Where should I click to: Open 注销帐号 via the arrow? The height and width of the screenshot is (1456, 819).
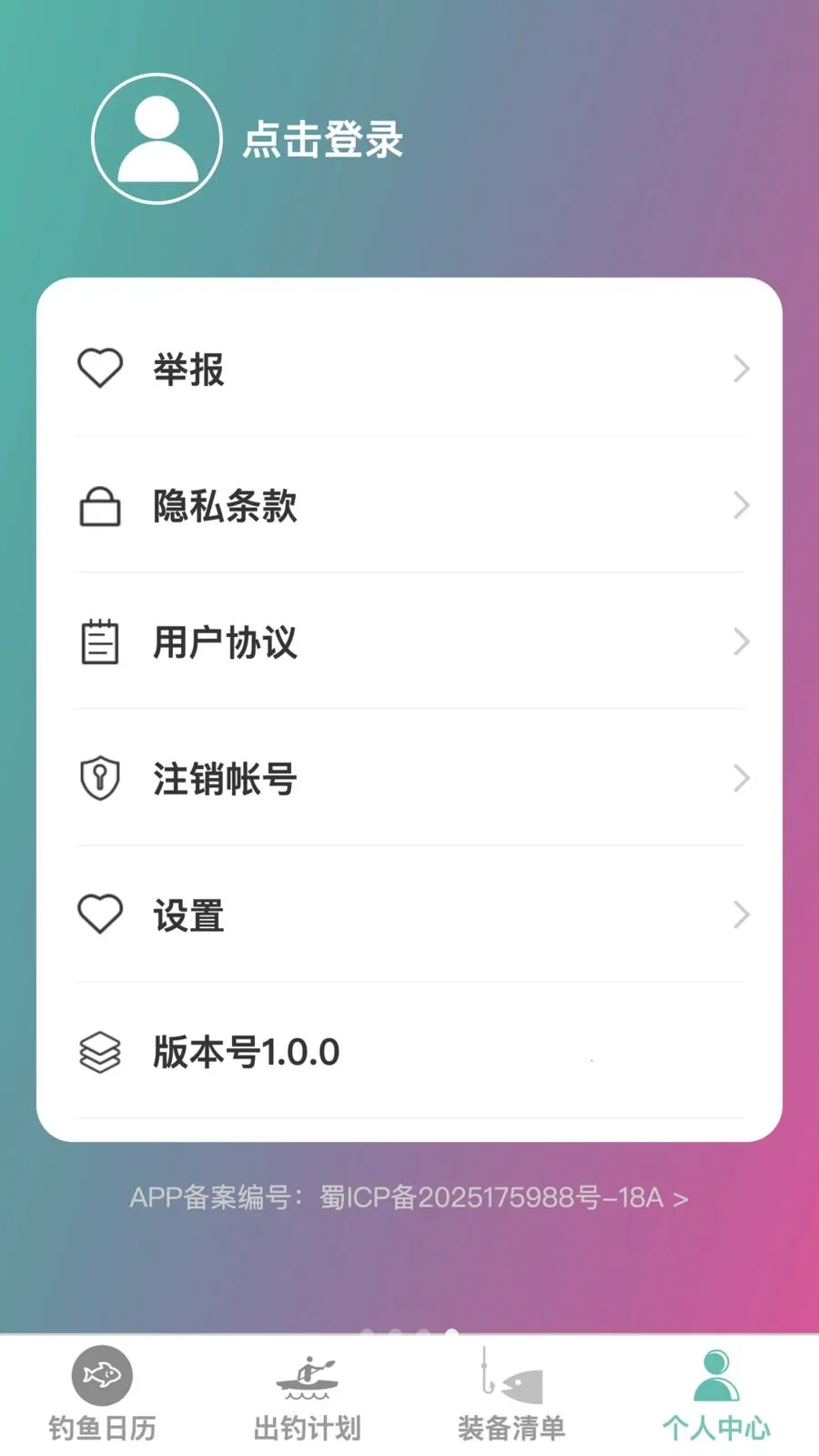coord(742,778)
